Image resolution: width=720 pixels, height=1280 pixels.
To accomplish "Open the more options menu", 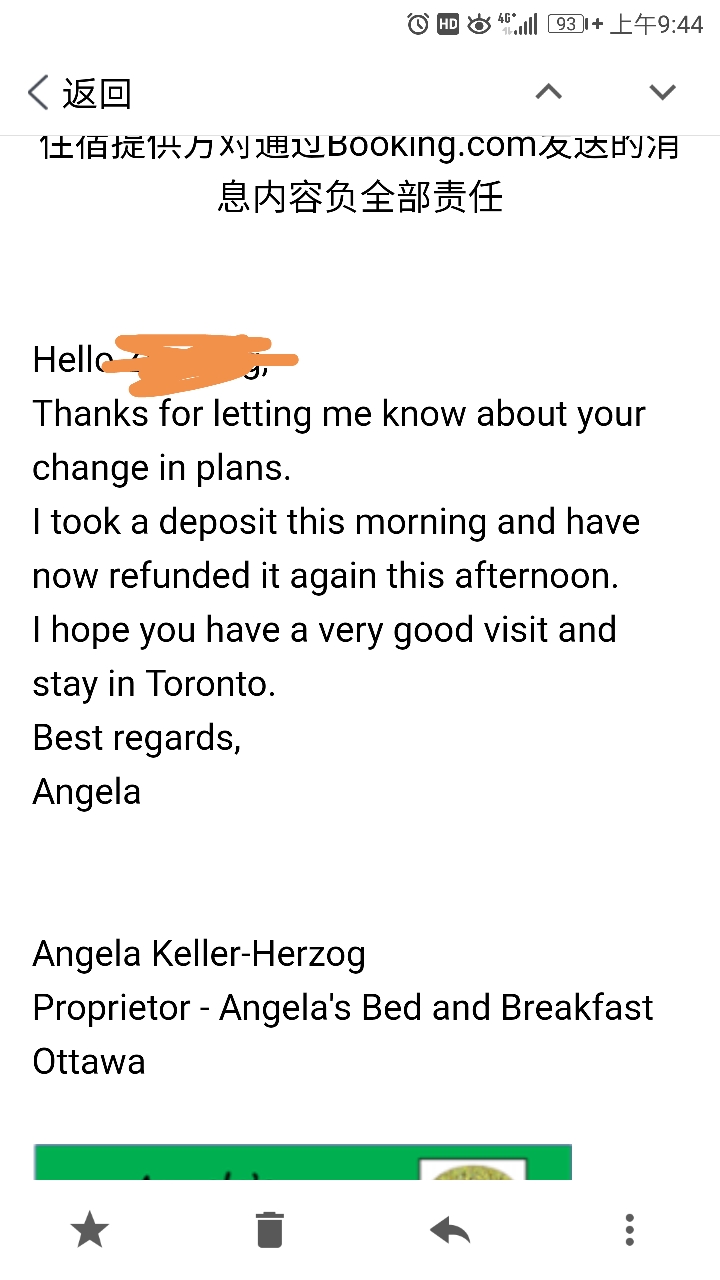I will pos(629,1229).
